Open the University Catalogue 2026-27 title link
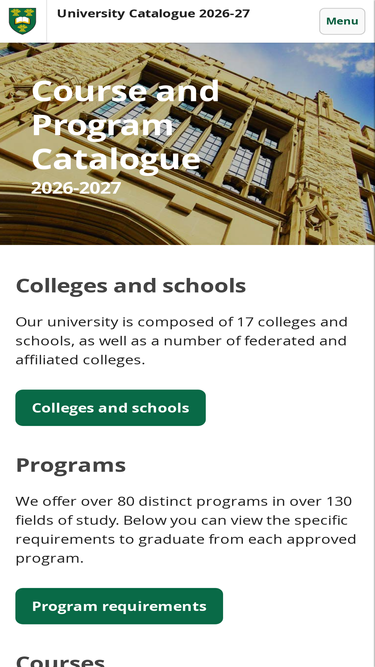 153,14
